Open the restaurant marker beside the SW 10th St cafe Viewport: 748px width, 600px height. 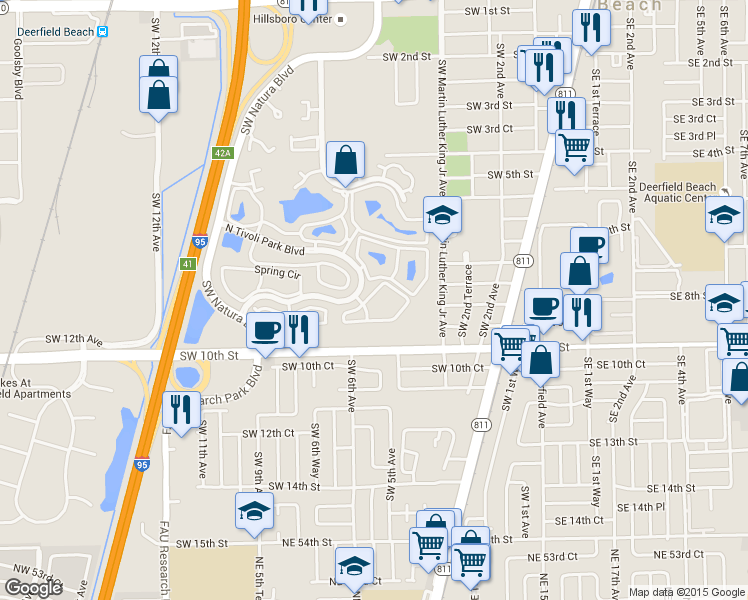299,329
